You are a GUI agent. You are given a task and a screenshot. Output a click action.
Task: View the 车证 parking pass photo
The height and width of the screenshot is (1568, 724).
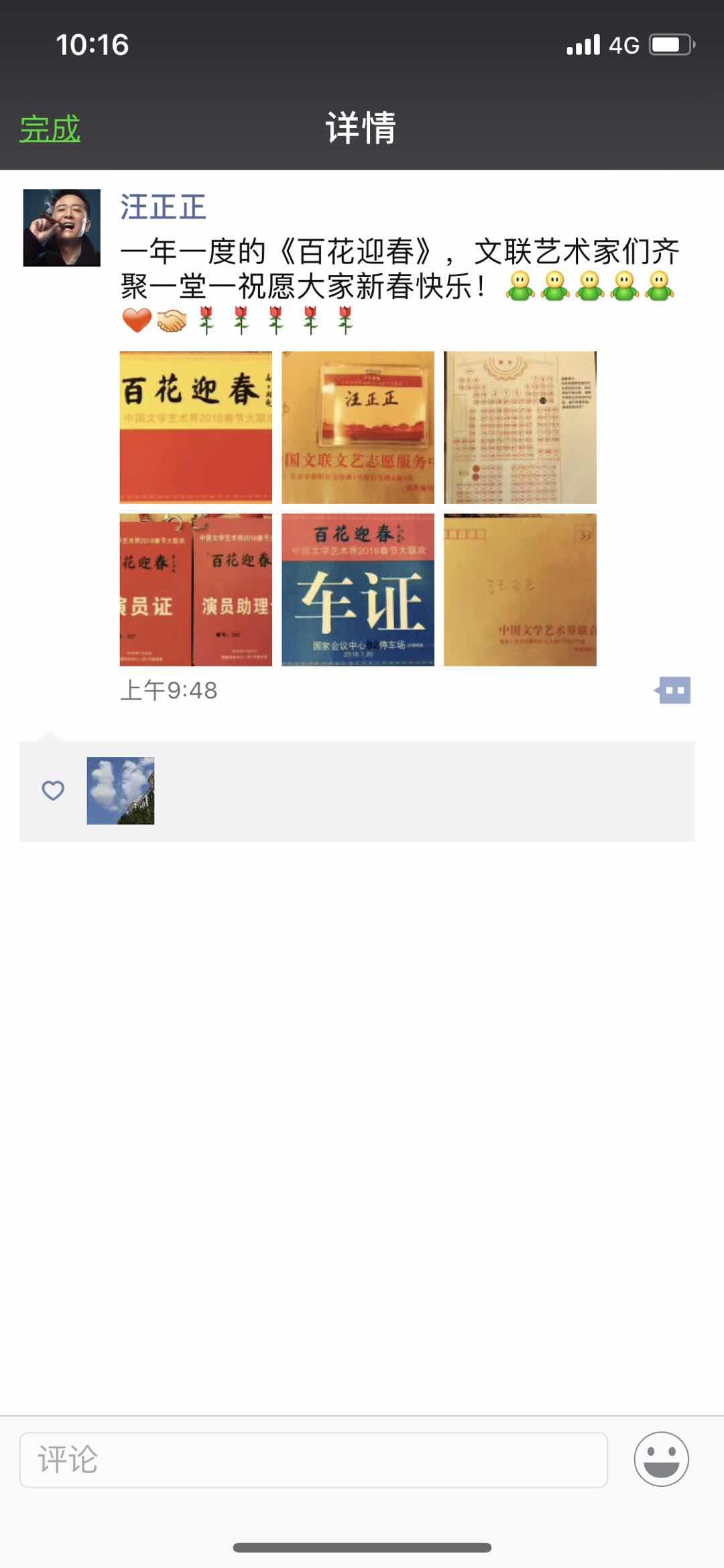coord(358,589)
